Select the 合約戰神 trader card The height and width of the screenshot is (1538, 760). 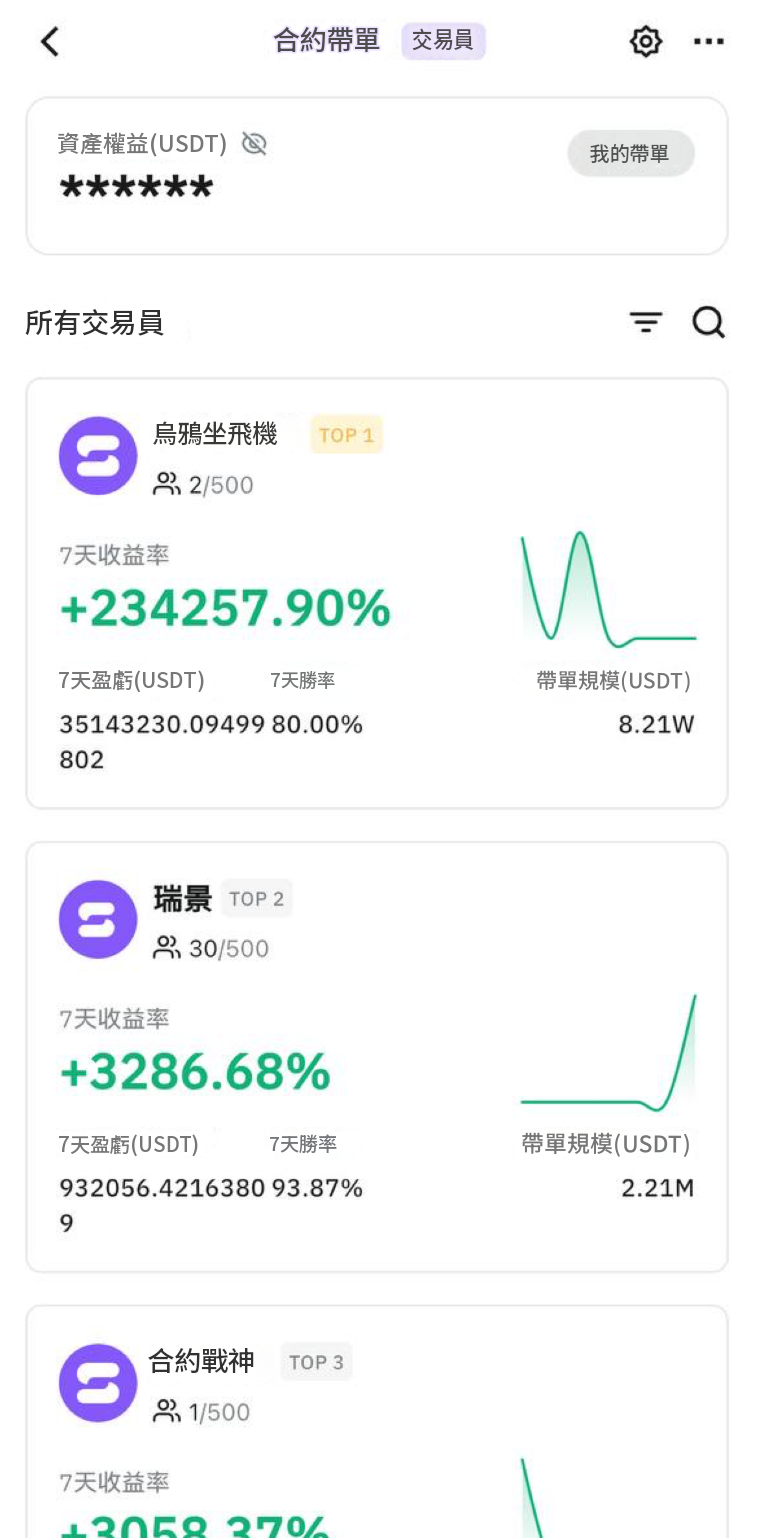(x=377, y=1421)
